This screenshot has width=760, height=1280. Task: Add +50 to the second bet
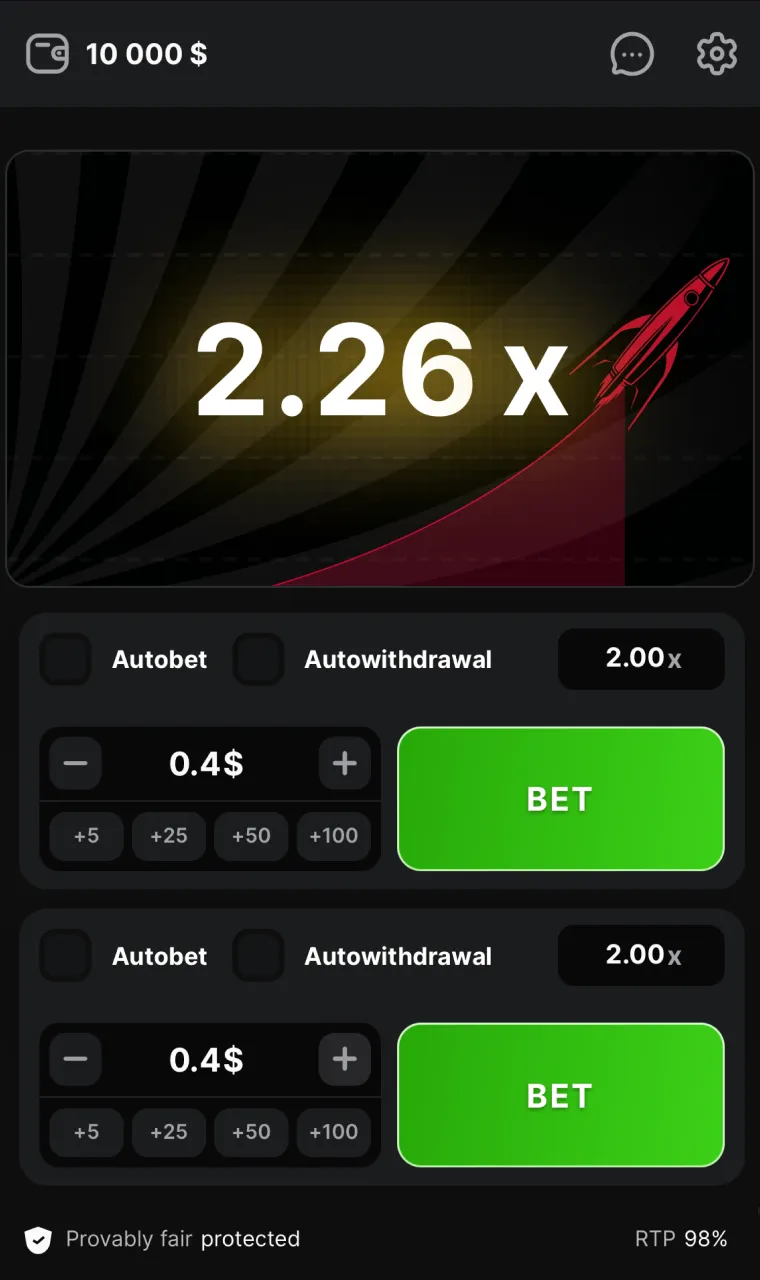click(x=251, y=1132)
